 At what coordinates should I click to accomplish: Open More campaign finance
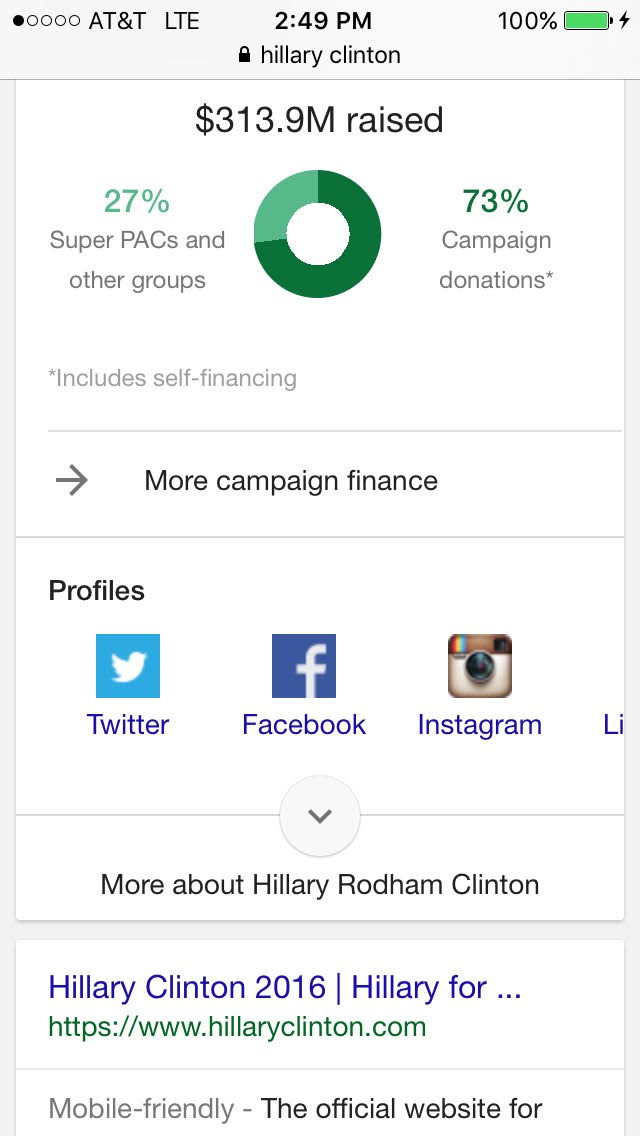coord(290,481)
